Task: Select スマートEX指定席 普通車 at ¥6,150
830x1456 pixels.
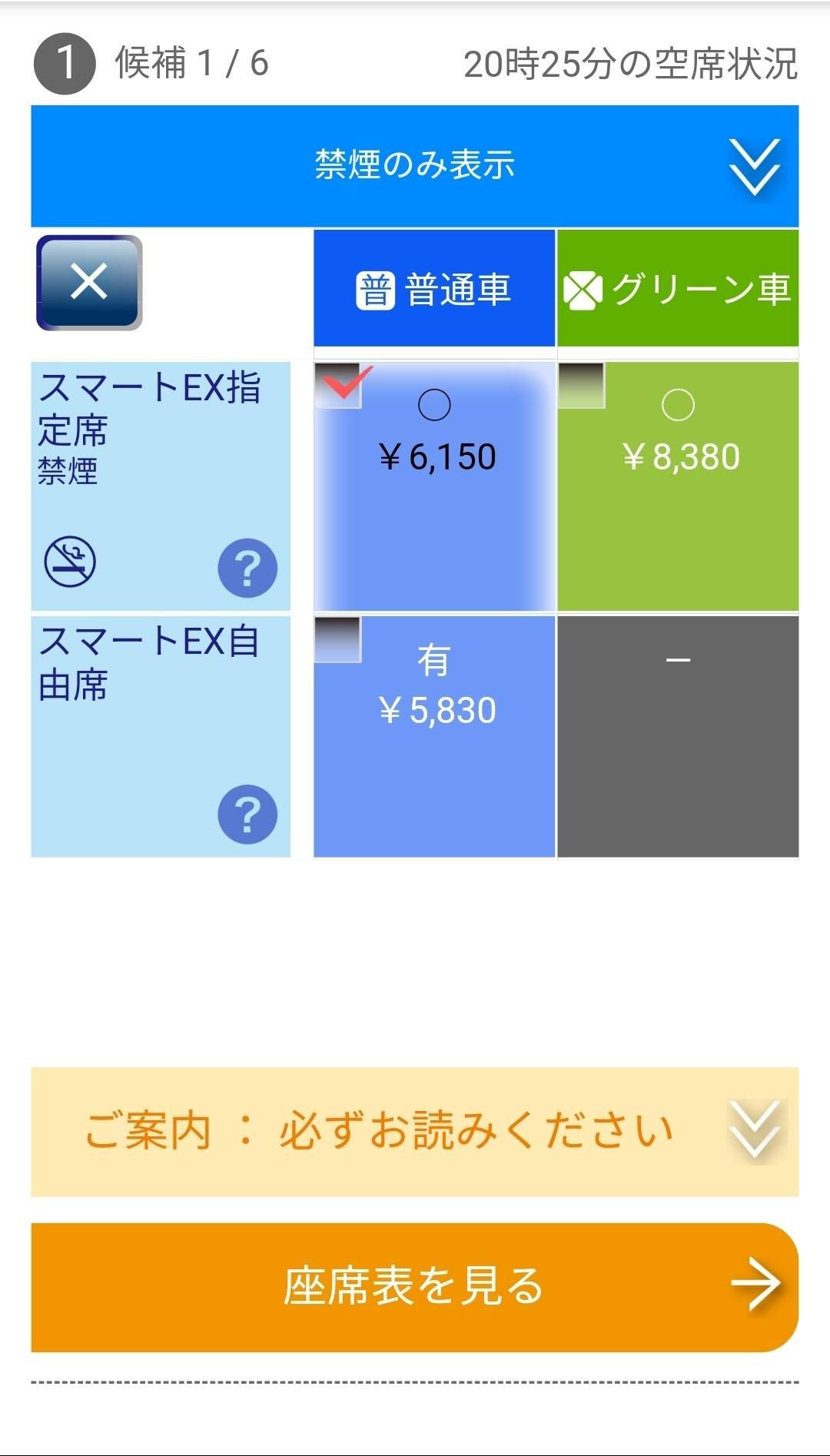Action: (x=434, y=486)
